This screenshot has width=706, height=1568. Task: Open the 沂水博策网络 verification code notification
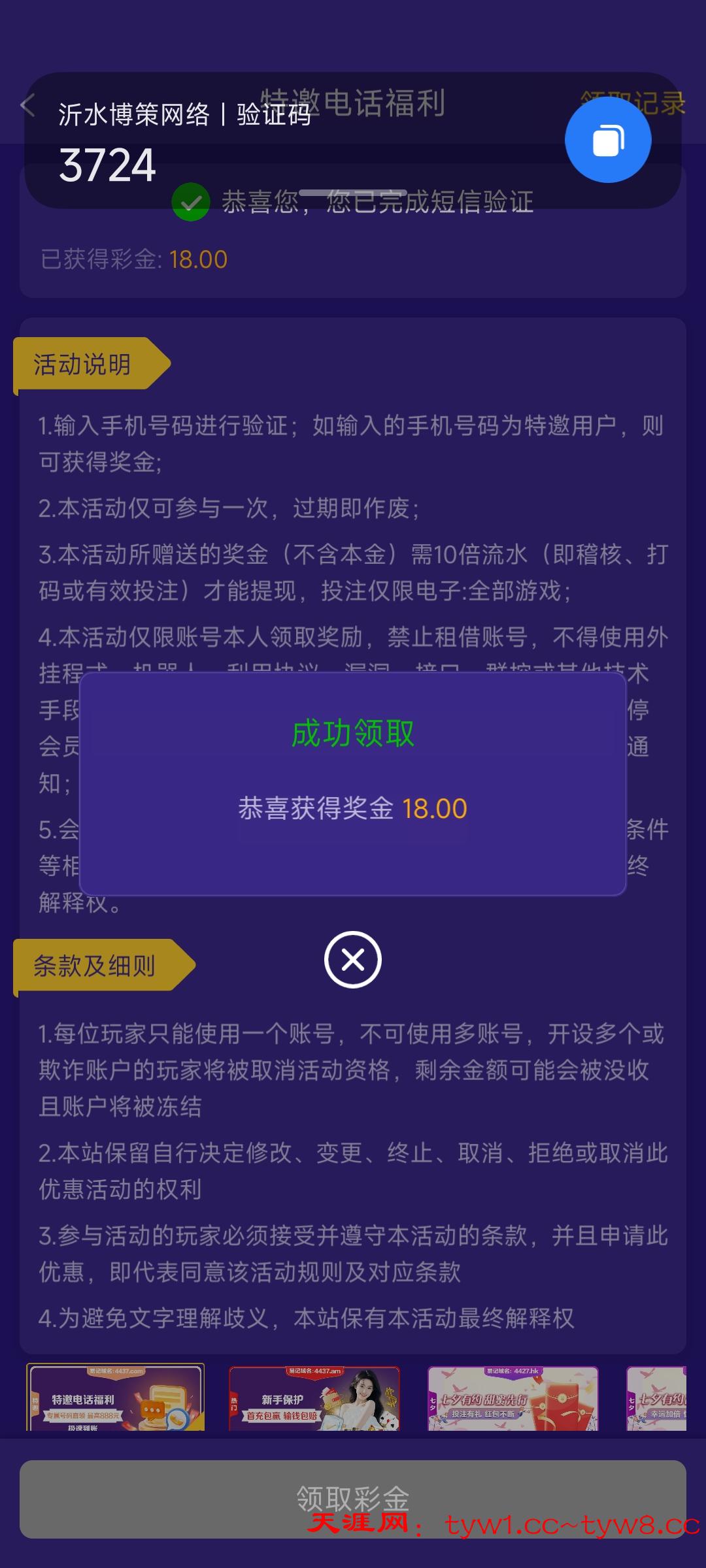coord(261,140)
